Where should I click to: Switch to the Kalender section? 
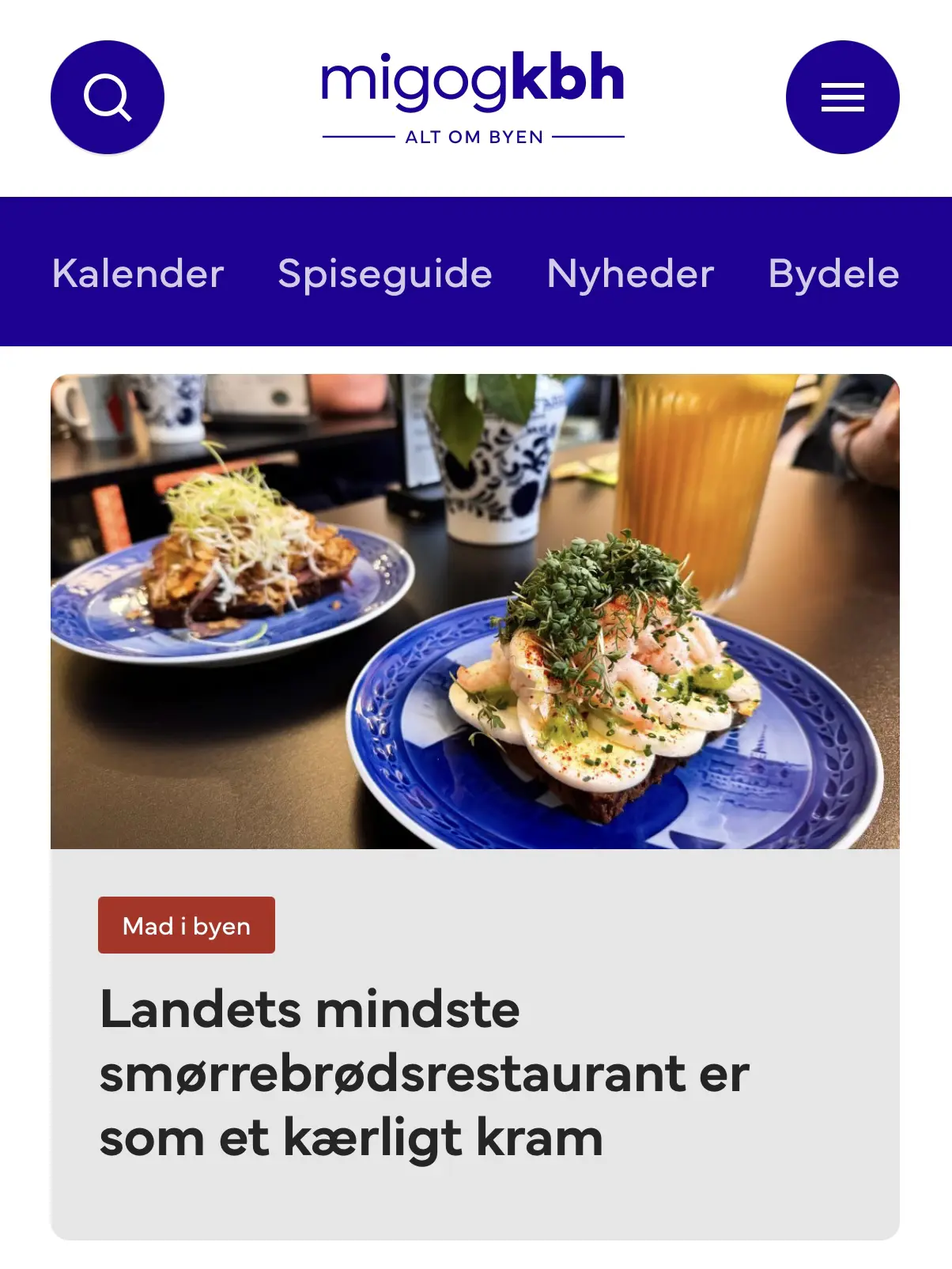(138, 274)
